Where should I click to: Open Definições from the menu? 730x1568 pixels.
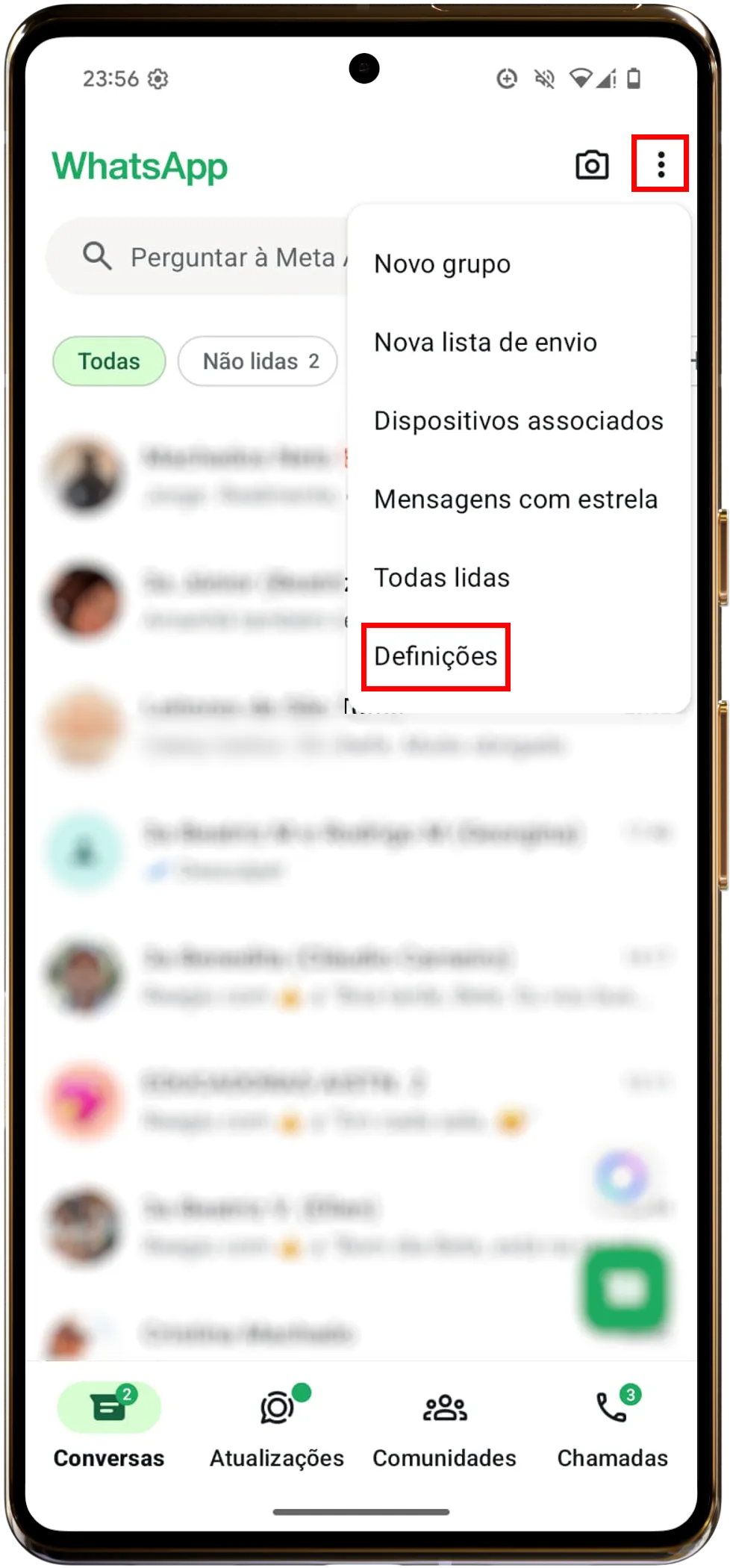click(436, 656)
